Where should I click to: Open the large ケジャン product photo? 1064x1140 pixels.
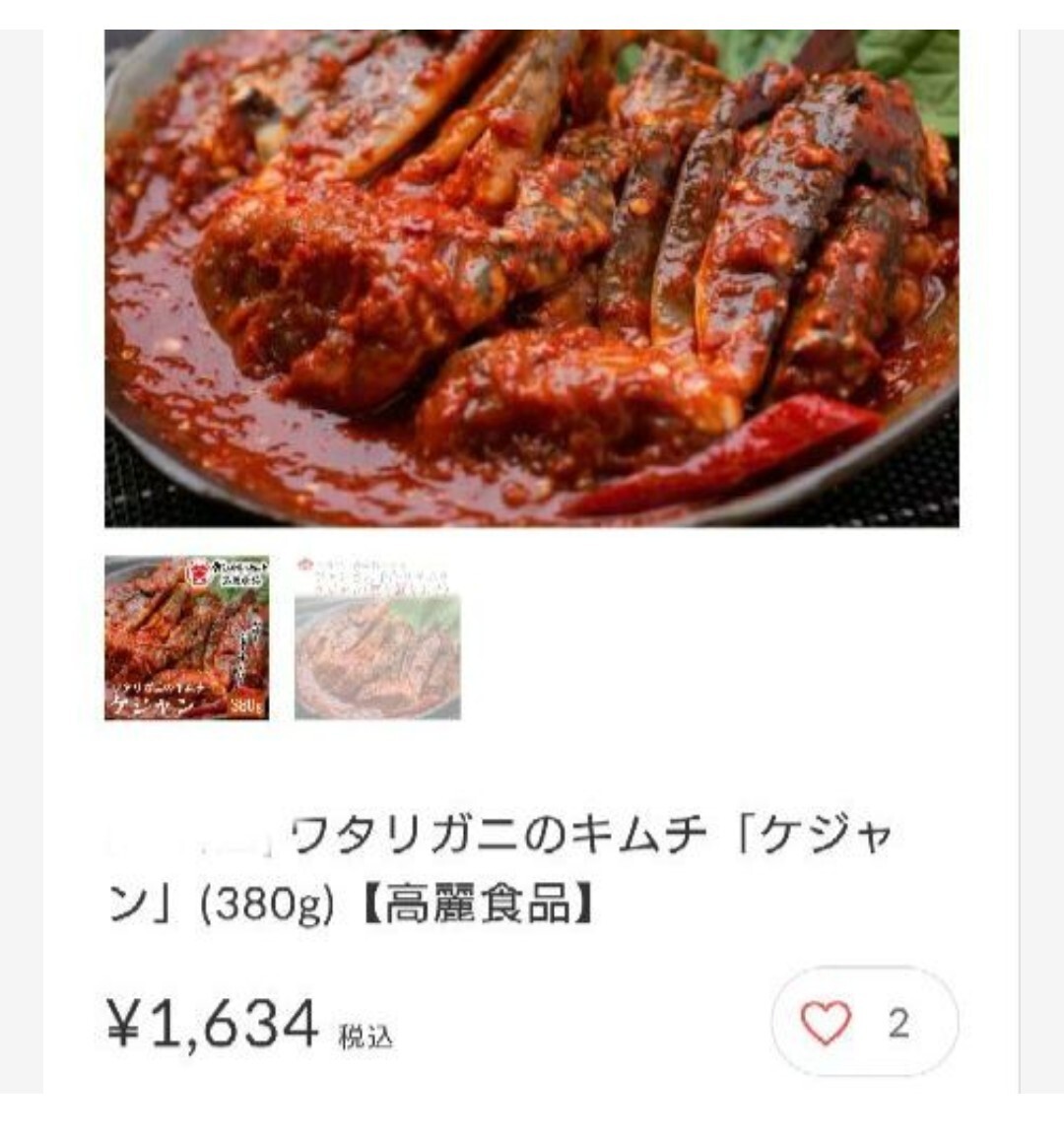click(532, 279)
